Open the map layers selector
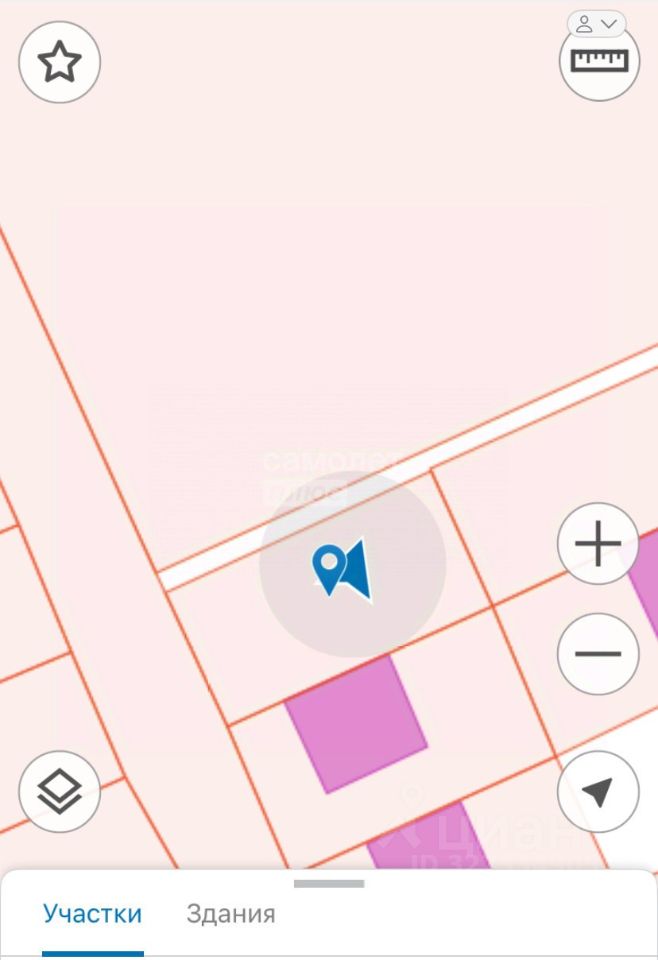This screenshot has width=658, height=960. tap(60, 792)
